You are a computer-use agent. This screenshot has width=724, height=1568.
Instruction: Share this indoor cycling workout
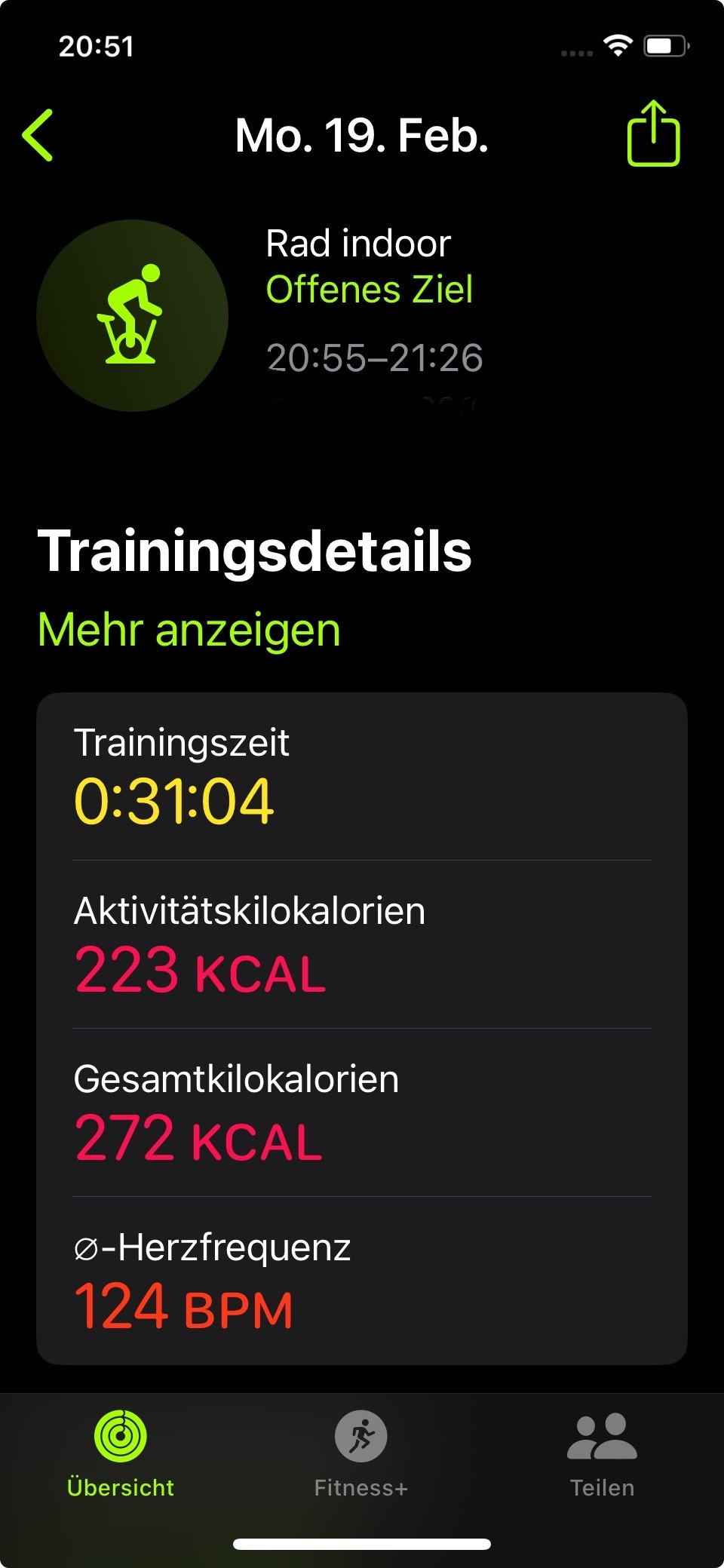coord(653,134)
